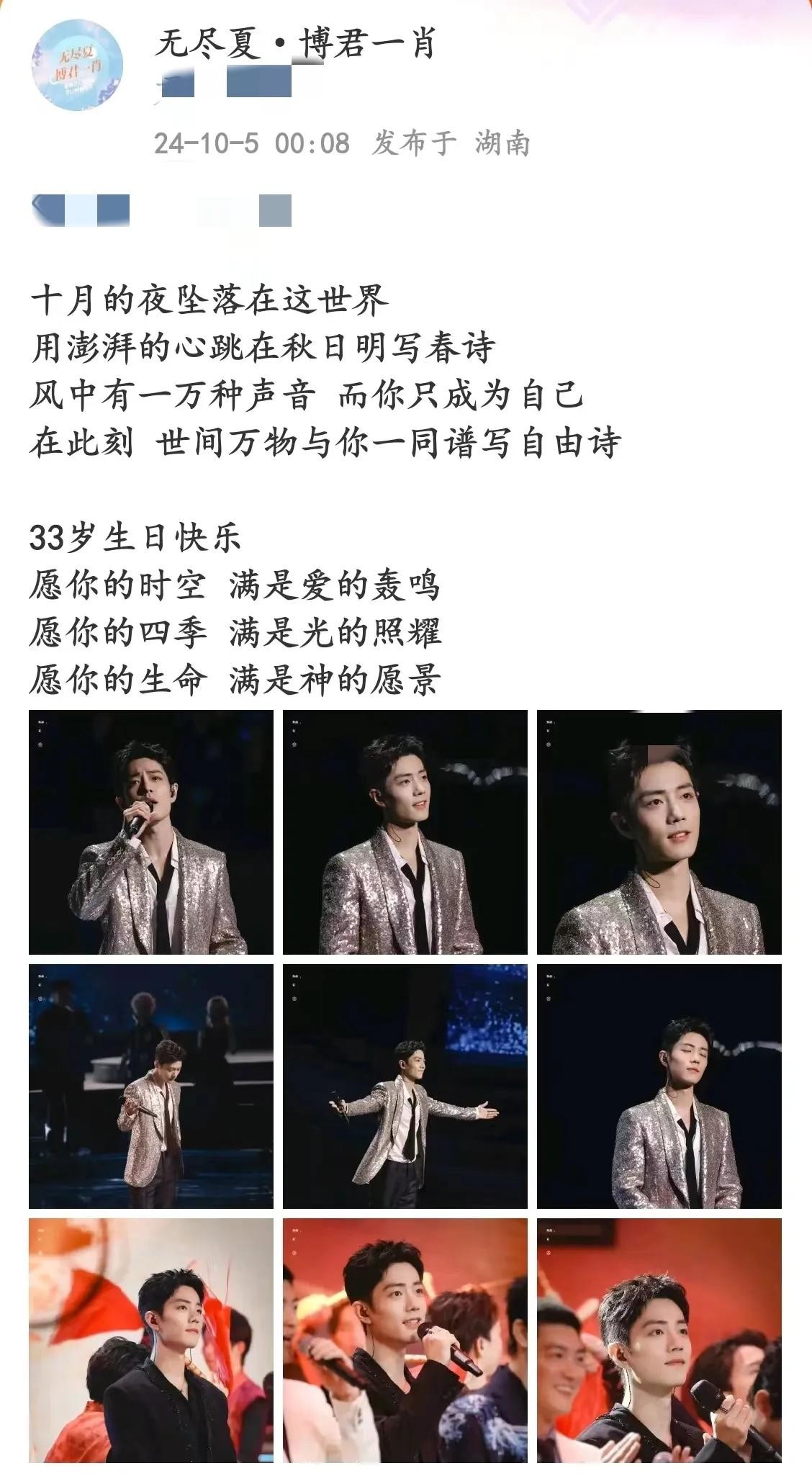812x1476 pixels.
Task: Open the profile avatar of 无尽夏·博君一肖
Action: (77, 66)
